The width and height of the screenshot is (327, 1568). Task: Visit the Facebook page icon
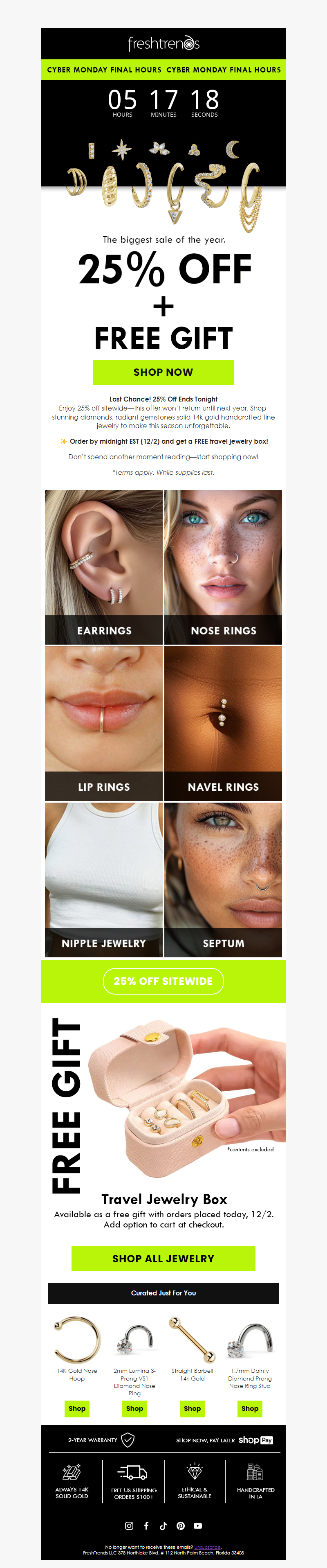146,1525
